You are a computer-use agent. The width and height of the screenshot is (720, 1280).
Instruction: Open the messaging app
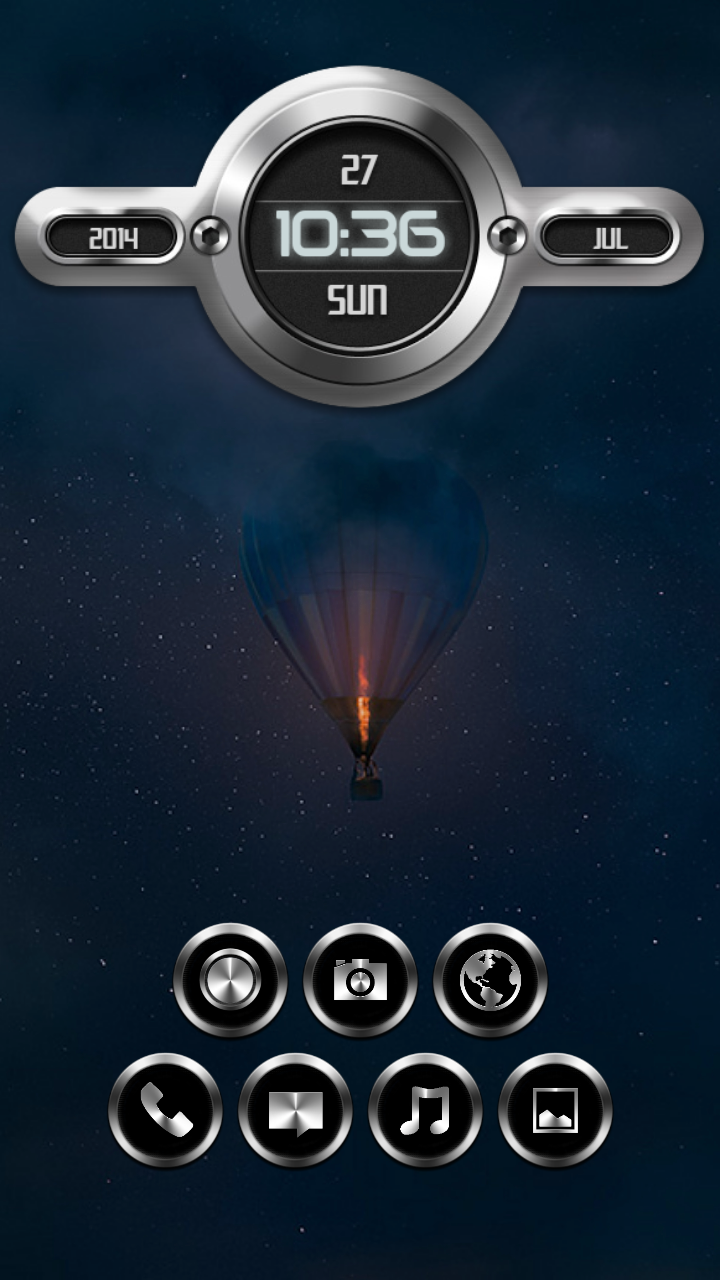click(x=295, y=1110)
